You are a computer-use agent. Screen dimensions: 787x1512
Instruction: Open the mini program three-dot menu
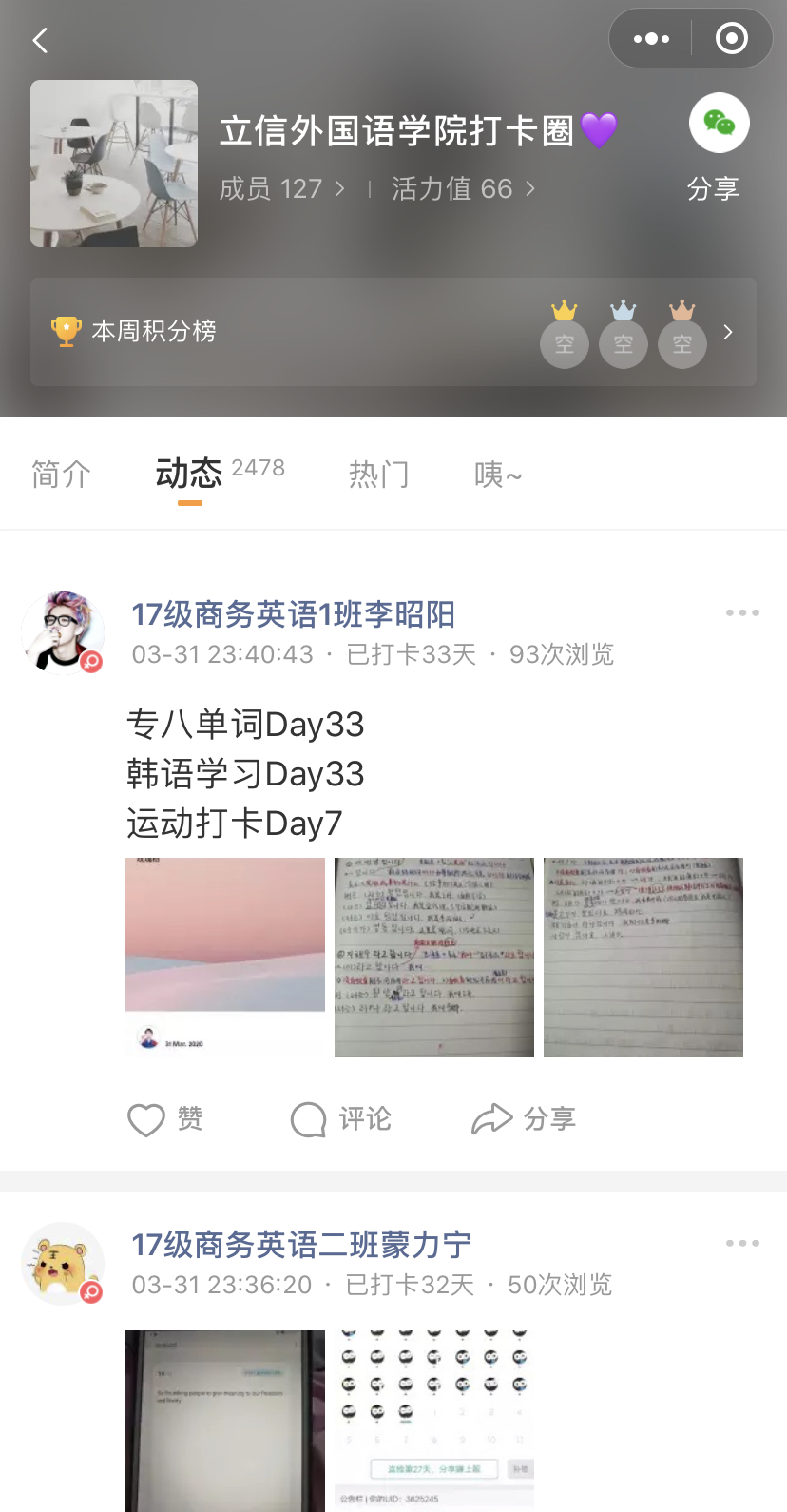[651, 39]
